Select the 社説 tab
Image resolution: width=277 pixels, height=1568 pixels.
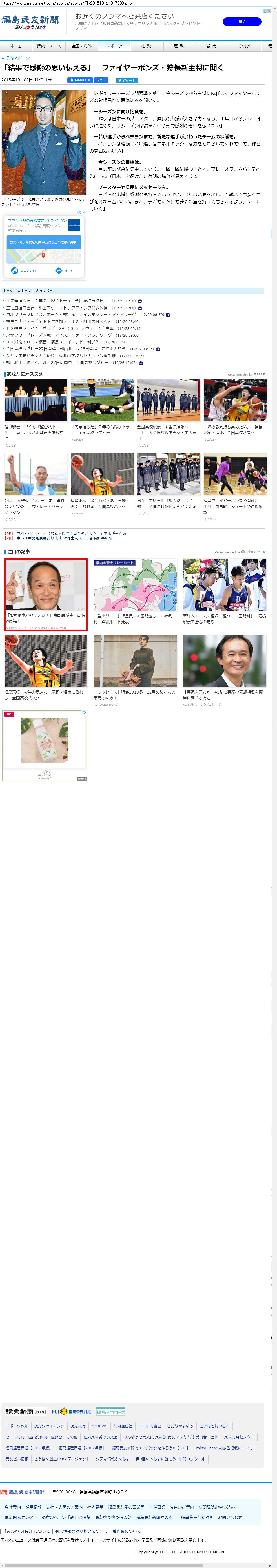146,46
